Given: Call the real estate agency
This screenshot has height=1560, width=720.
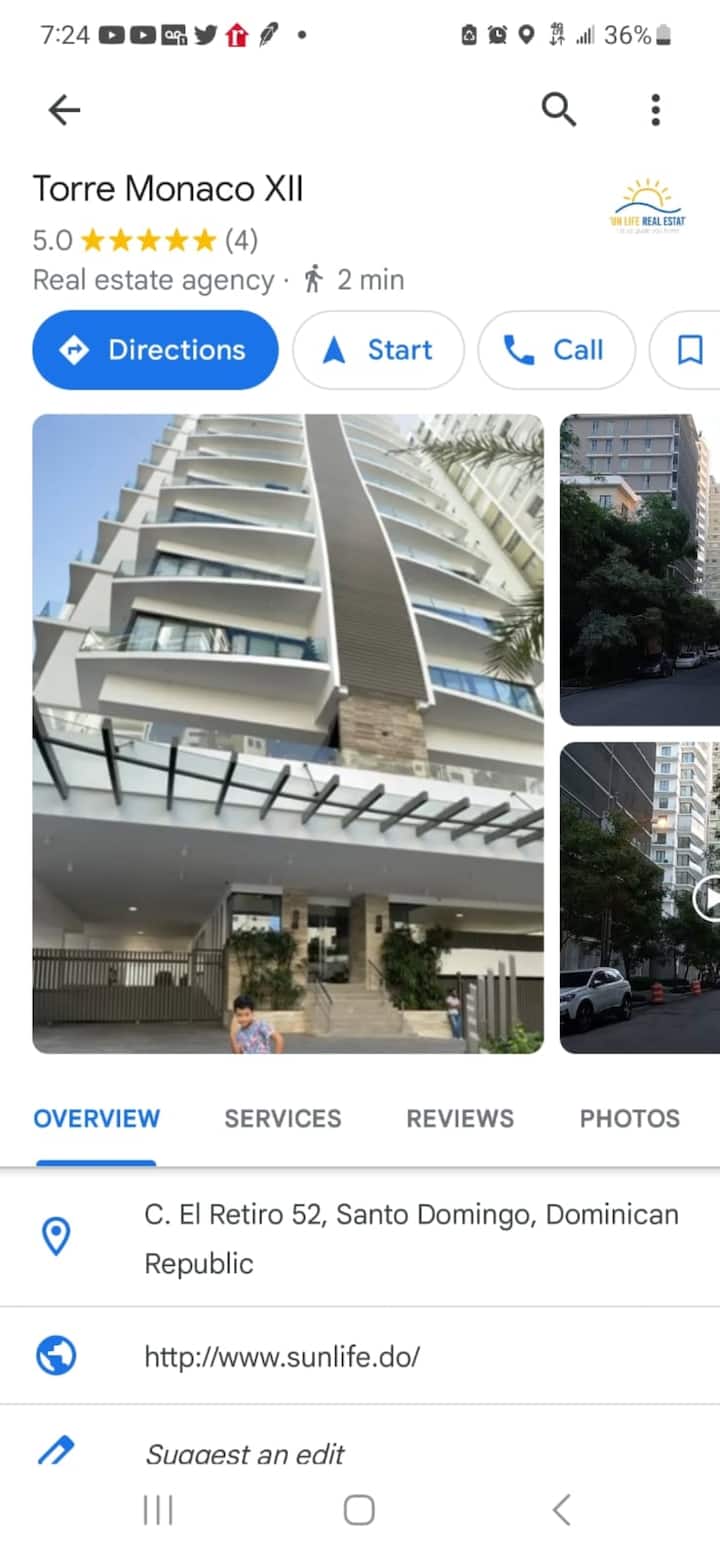Looking at the screenshot, I should [556, 350].
